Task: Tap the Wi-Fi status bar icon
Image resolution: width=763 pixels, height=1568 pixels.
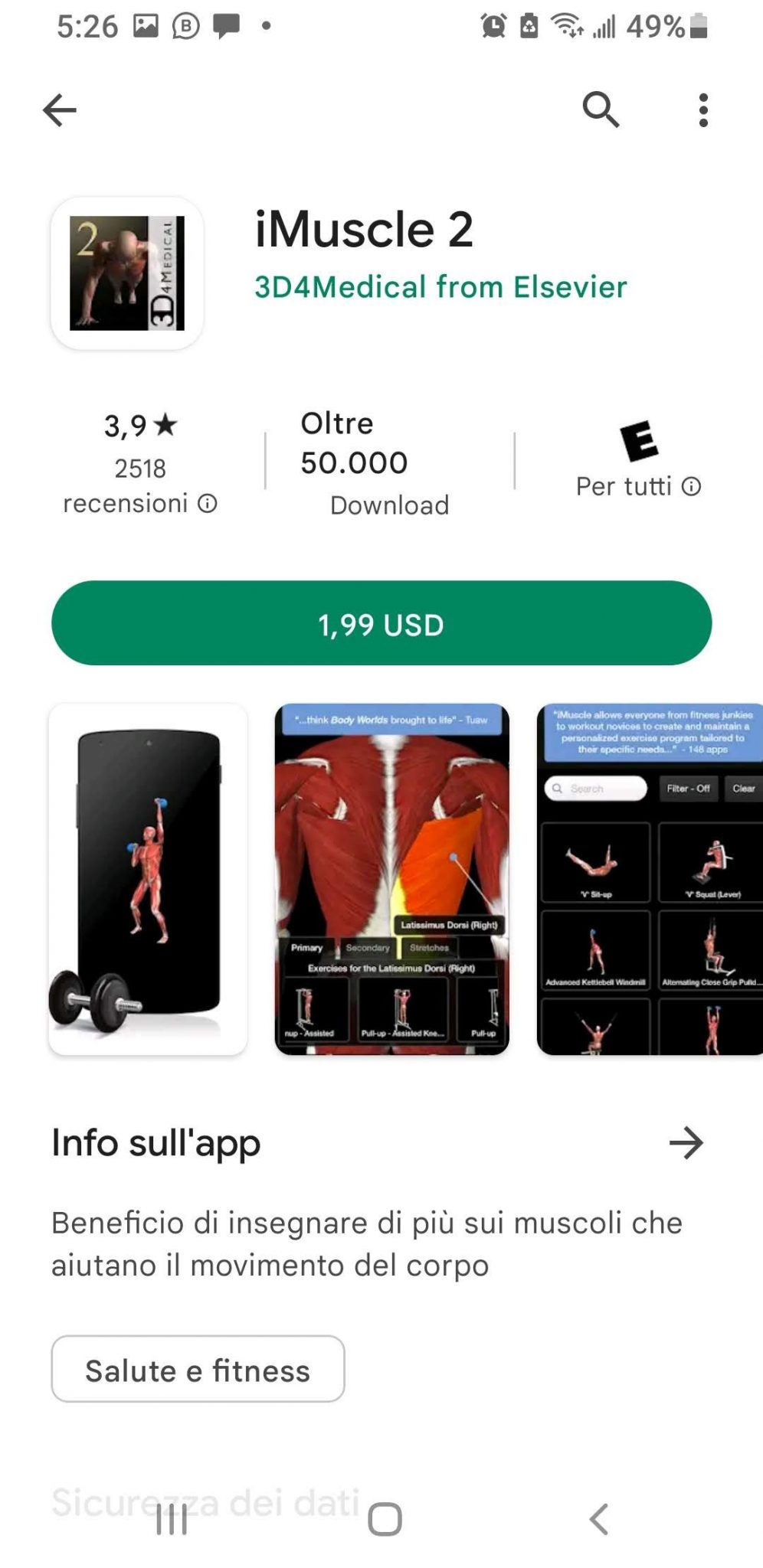Action: point(568,25)
